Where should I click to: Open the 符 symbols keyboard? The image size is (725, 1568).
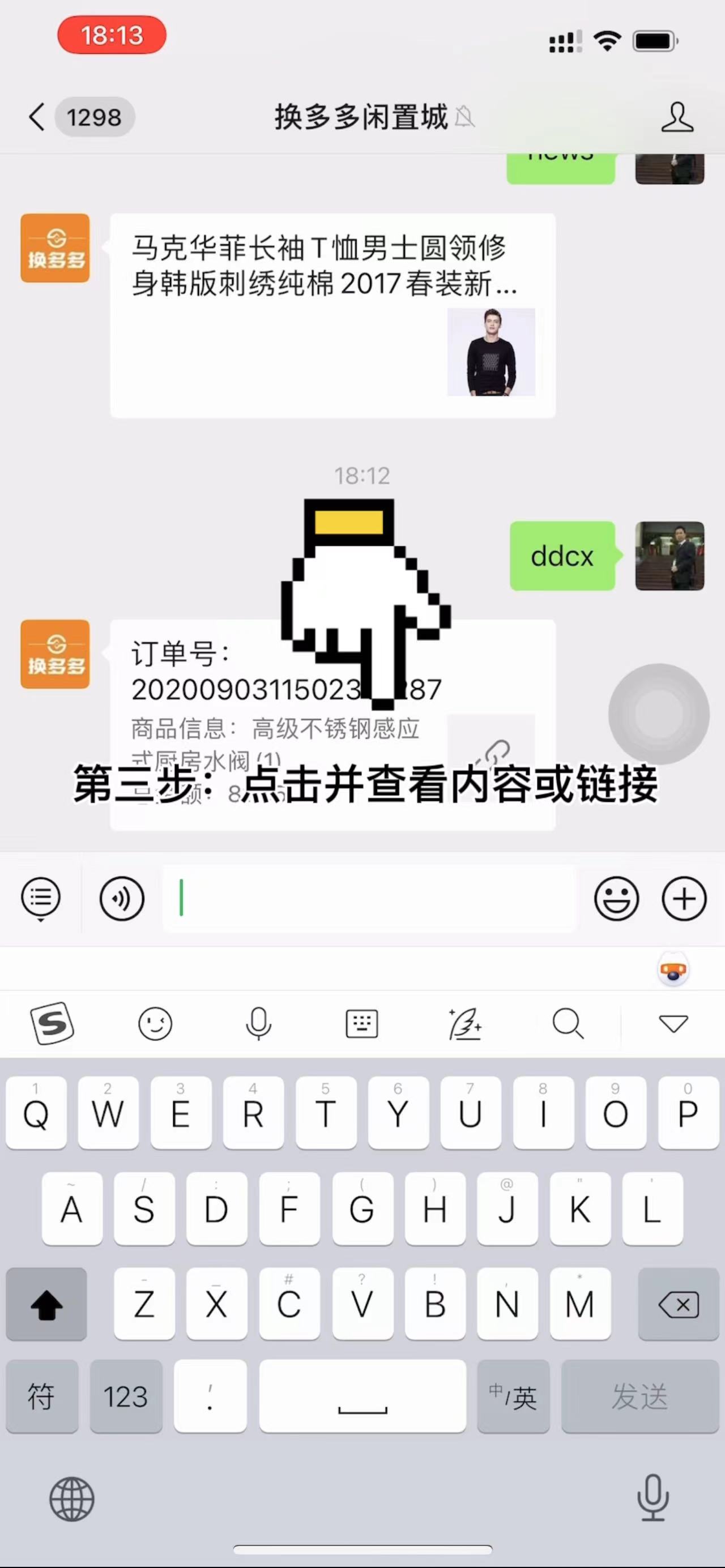41,1396
